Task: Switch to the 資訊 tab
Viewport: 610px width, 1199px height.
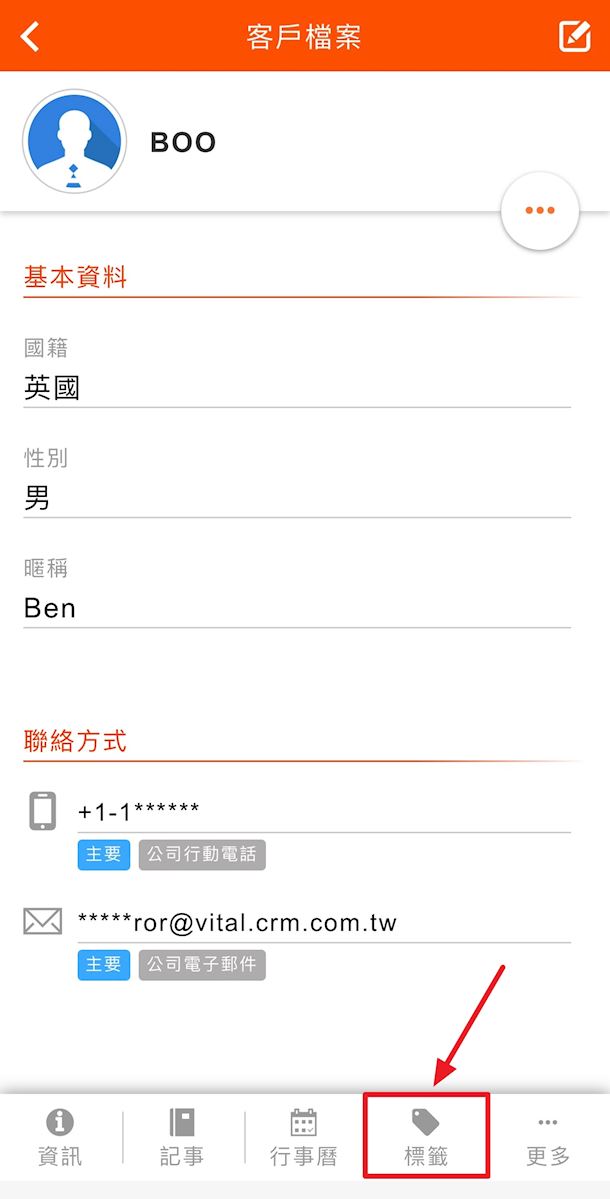Action: [x=60, y=1138]
